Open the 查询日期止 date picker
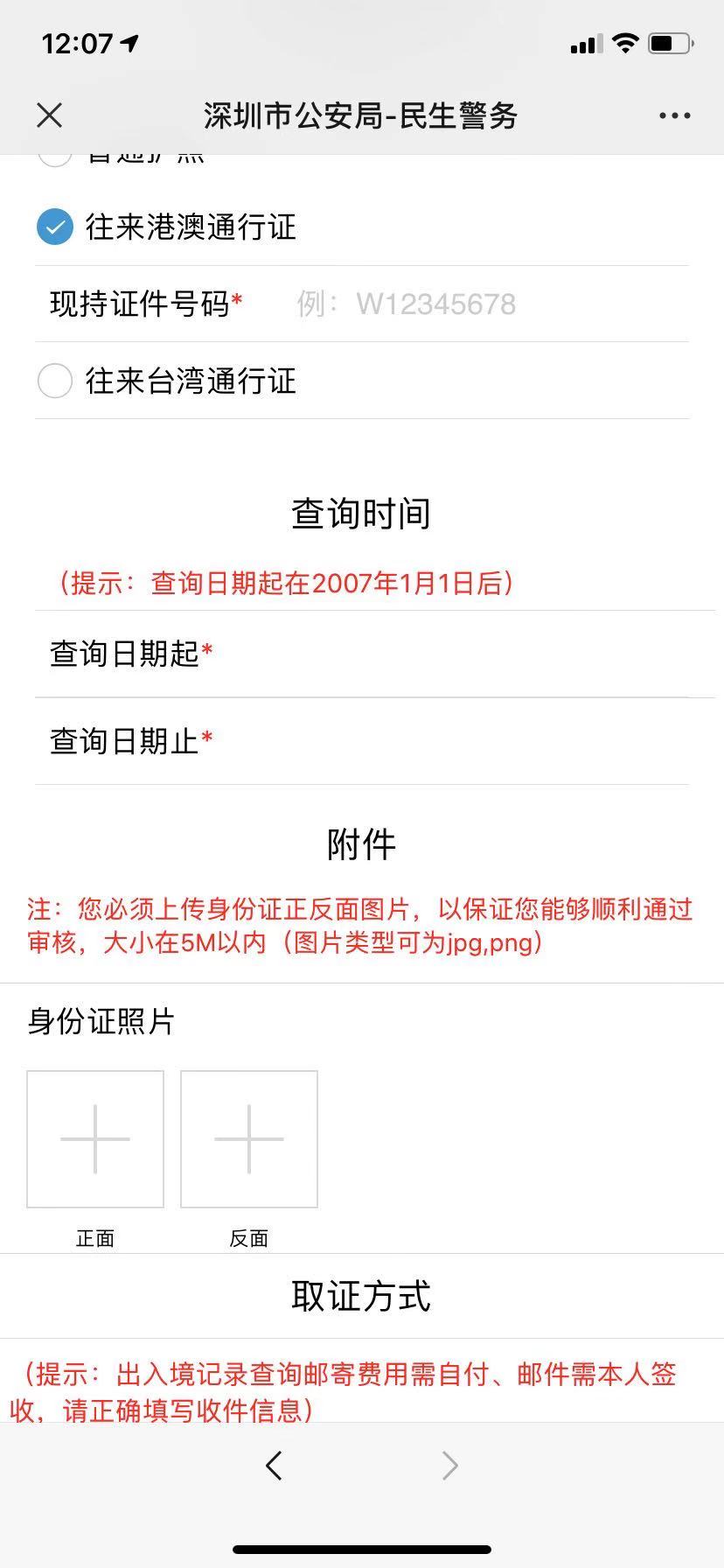Viewport: 724px width, 1568px height. point(350,741)
